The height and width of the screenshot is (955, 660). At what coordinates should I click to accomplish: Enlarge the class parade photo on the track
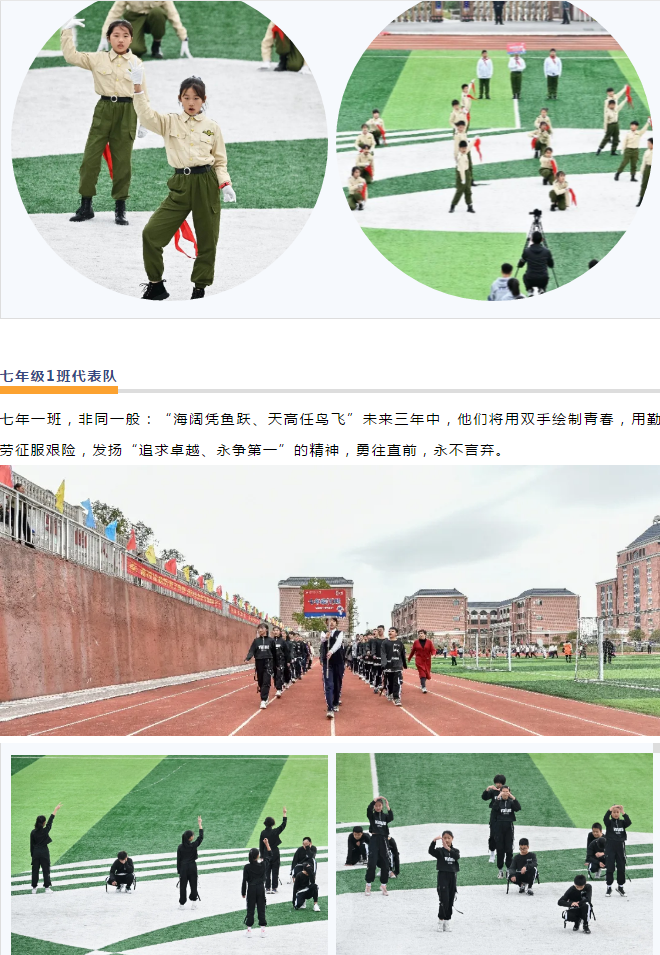click(x=330, y=600)
